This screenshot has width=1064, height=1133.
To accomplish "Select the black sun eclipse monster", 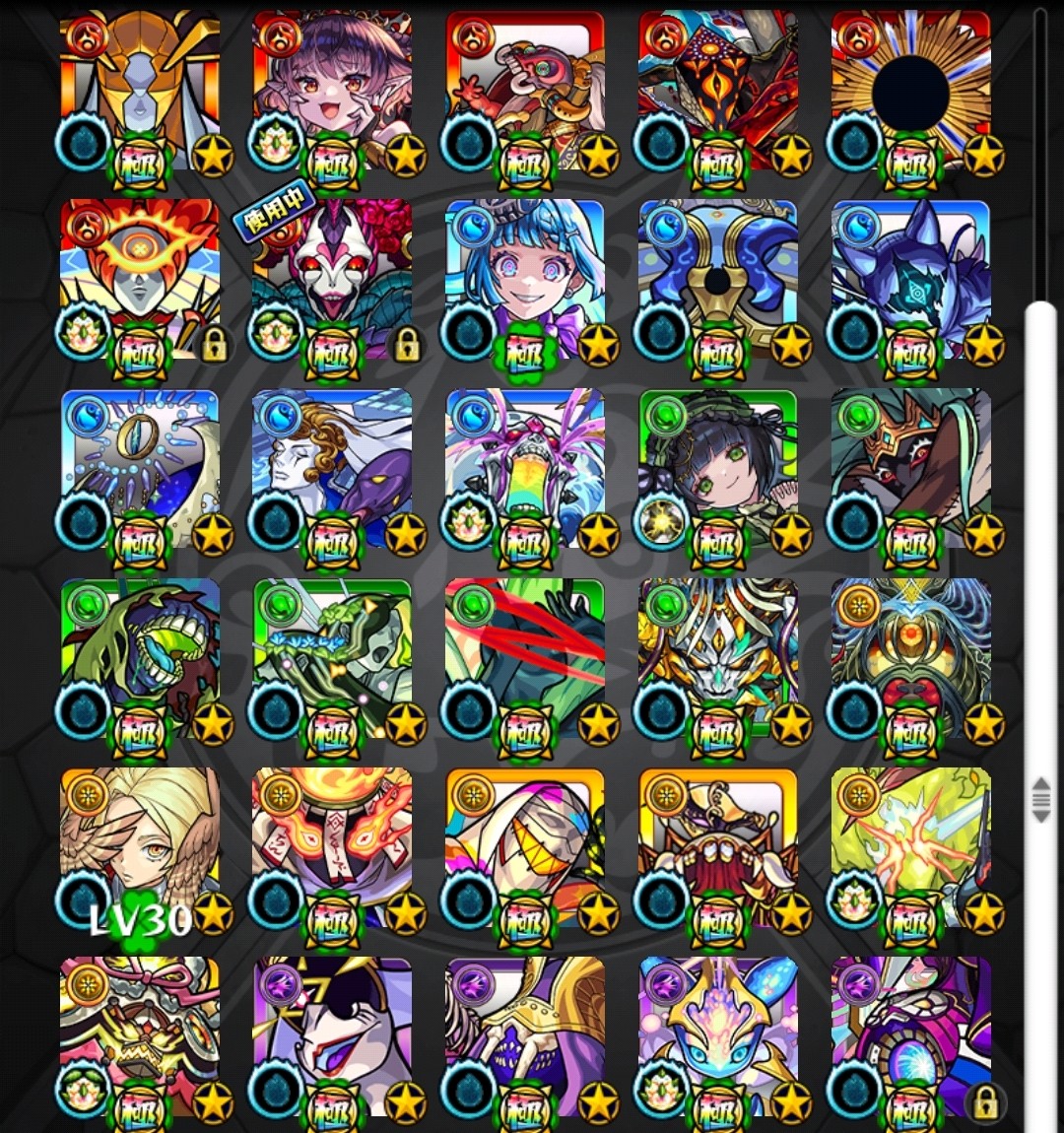I will [910, 91].
